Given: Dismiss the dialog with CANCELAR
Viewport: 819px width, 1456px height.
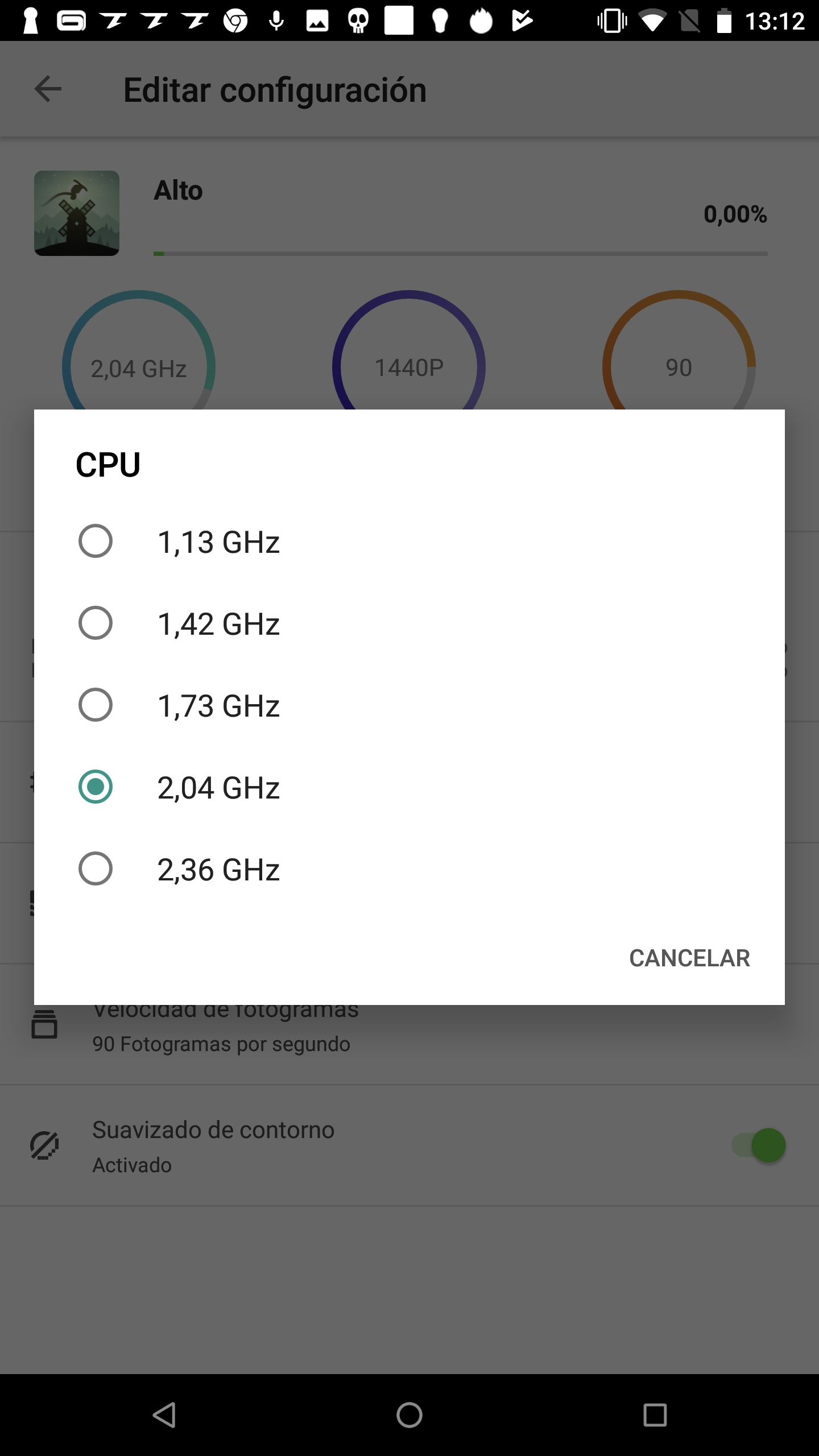Looking at the screenshot, I should (x=689, y=958).
